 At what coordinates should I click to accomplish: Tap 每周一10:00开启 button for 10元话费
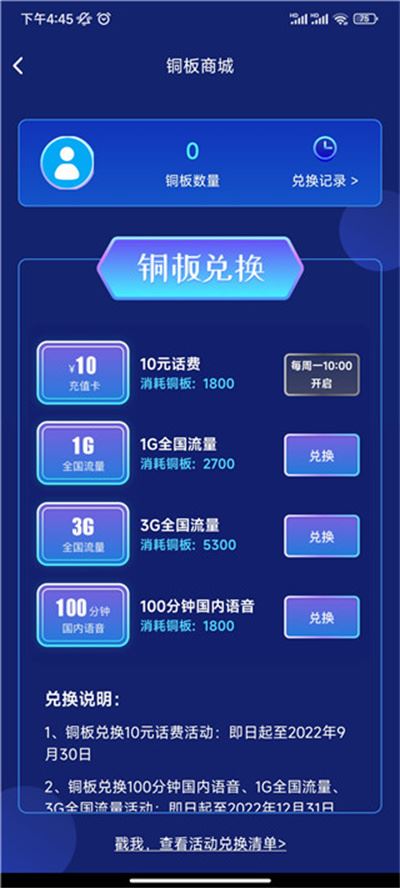pos(321,374)
